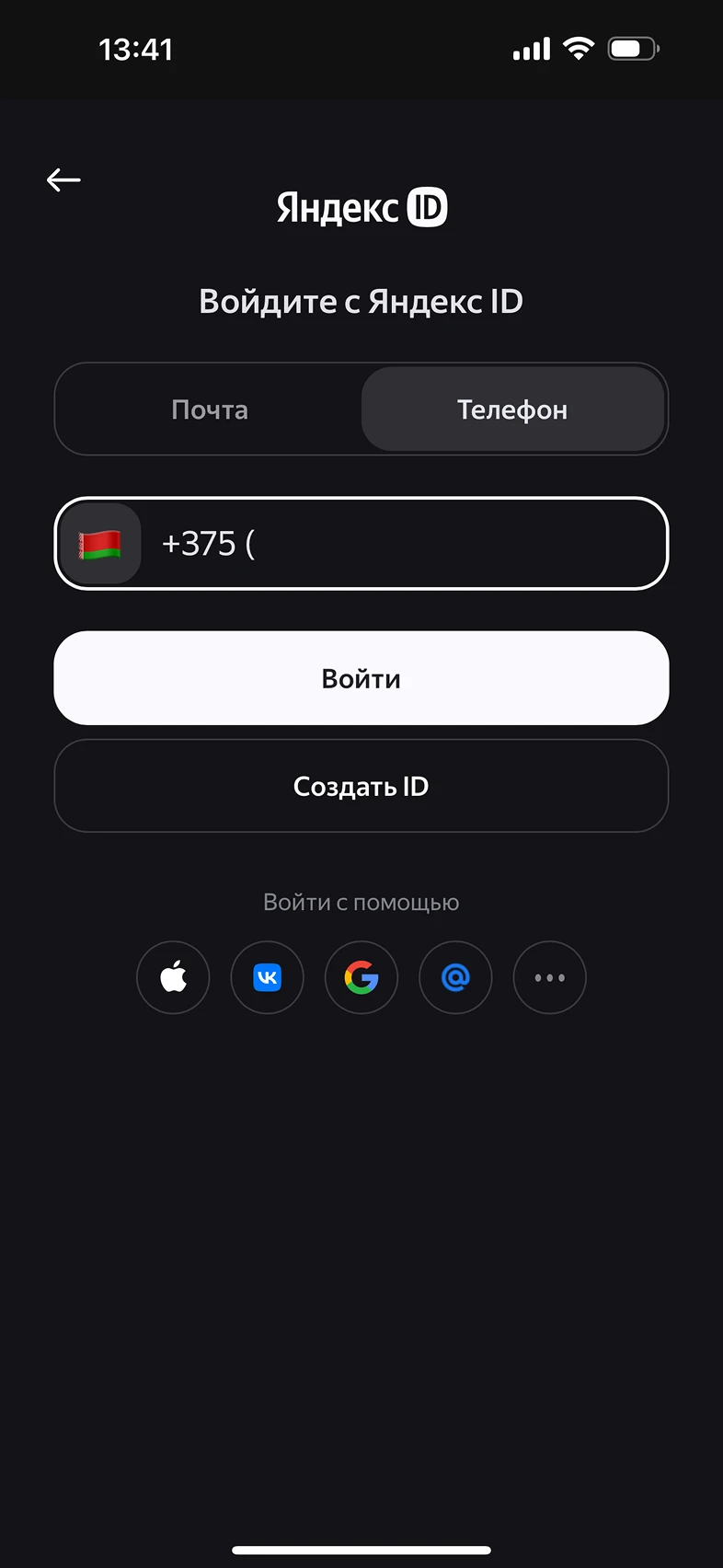Sign in with Apple
The image size is (723, 1568).
click(x=173, y=977)
